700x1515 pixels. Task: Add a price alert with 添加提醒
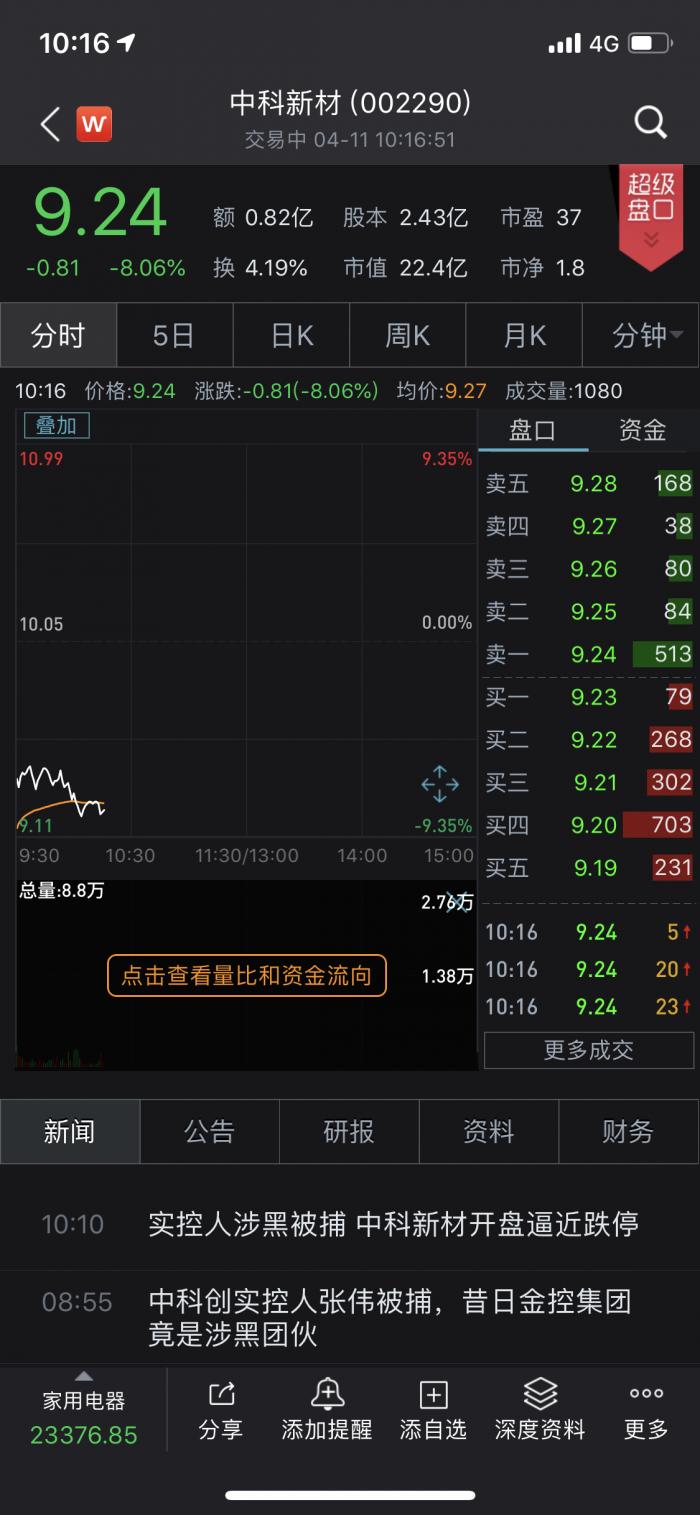coord(327,1411)
